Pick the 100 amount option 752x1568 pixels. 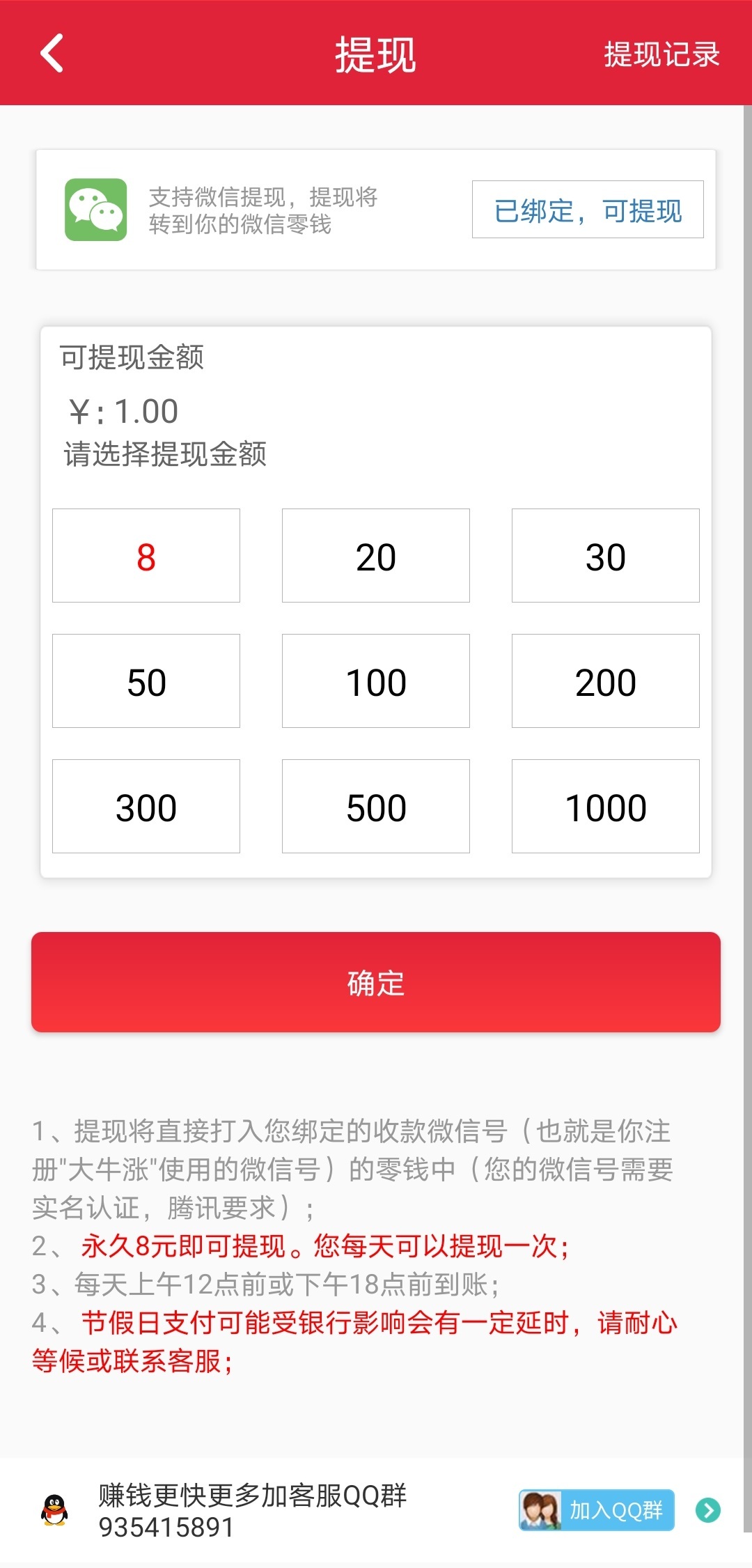376,681
